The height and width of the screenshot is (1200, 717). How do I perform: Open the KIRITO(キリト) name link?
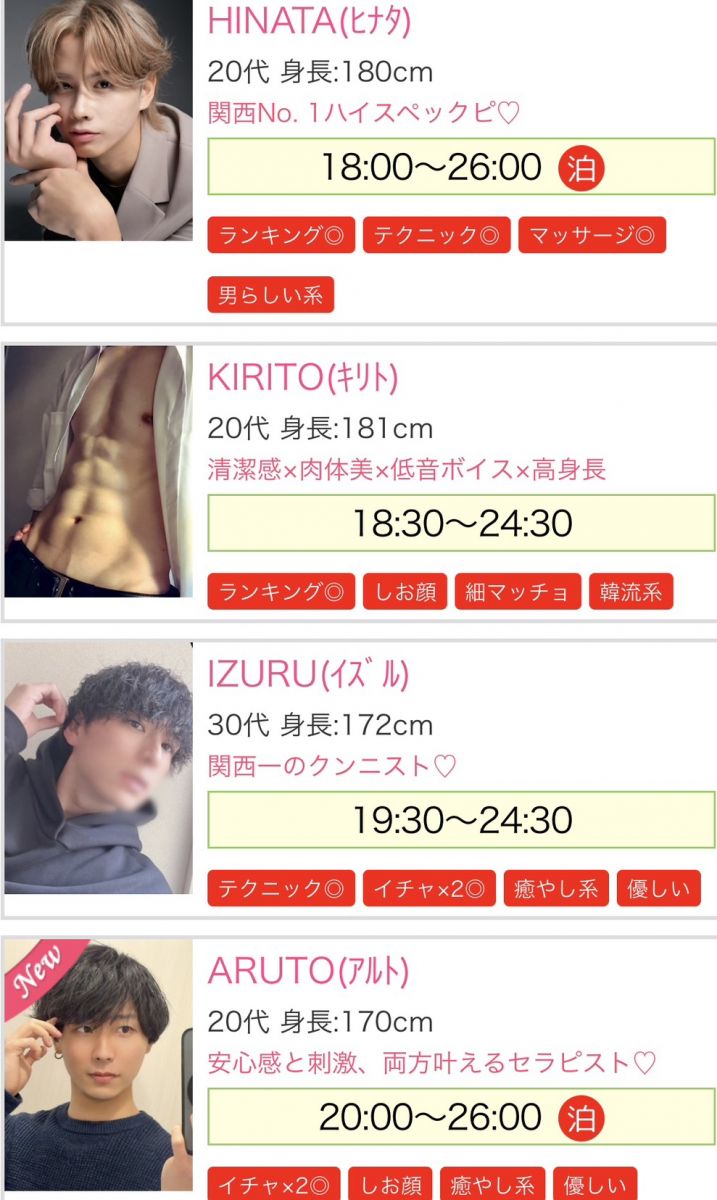[x=302, y=377]
